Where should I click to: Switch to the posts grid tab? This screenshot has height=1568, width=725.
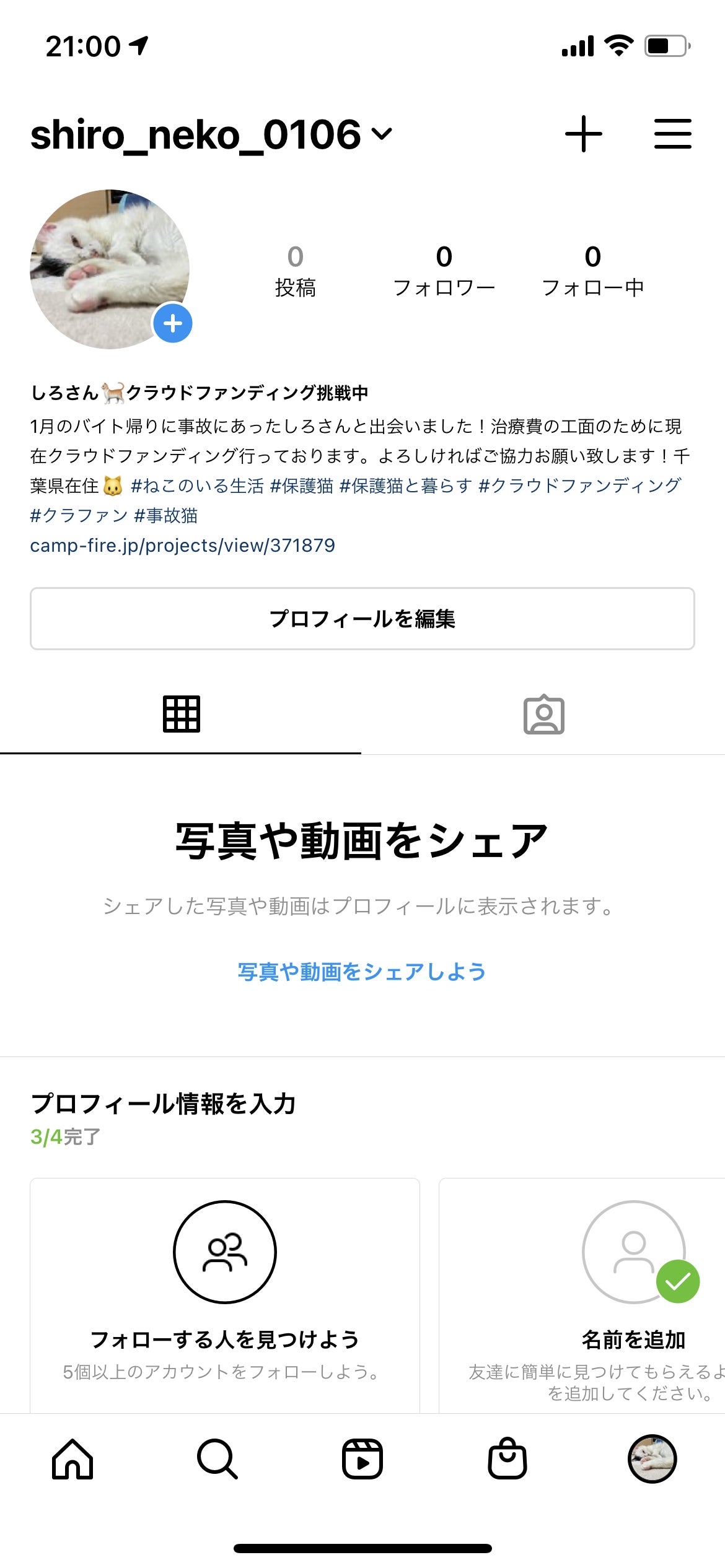pyautogui.click(x=181, y=715)
